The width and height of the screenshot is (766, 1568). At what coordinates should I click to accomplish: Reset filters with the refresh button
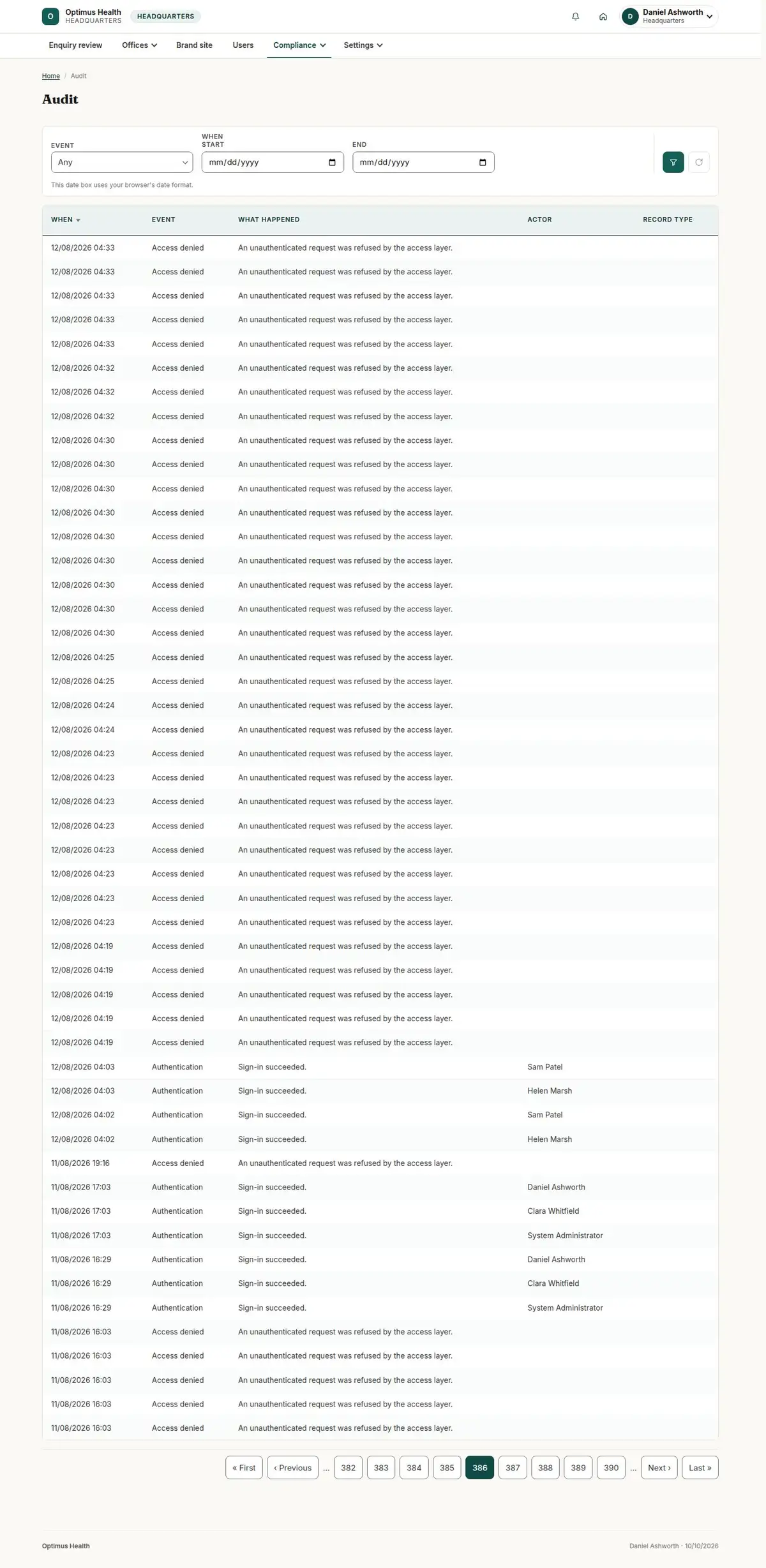pos(698,162)
